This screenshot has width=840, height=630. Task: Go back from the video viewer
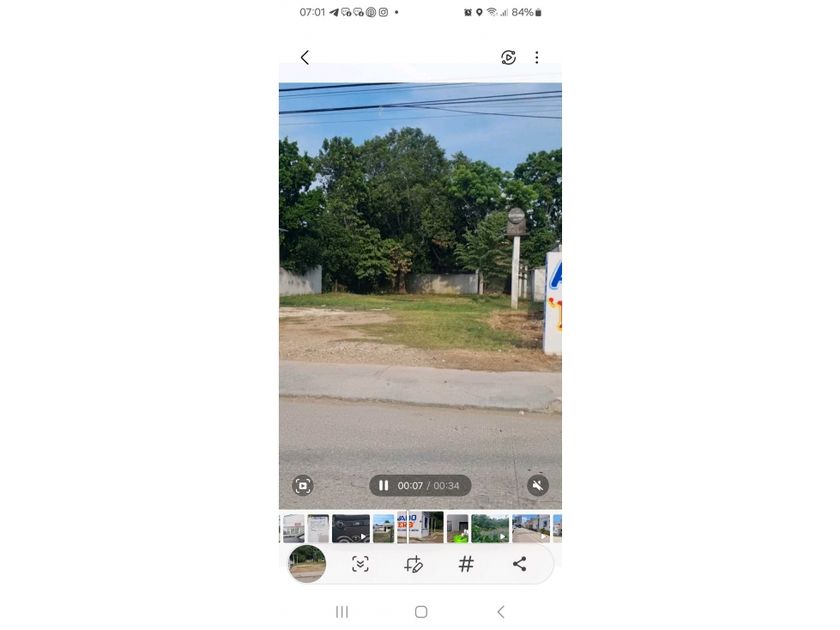305,58
